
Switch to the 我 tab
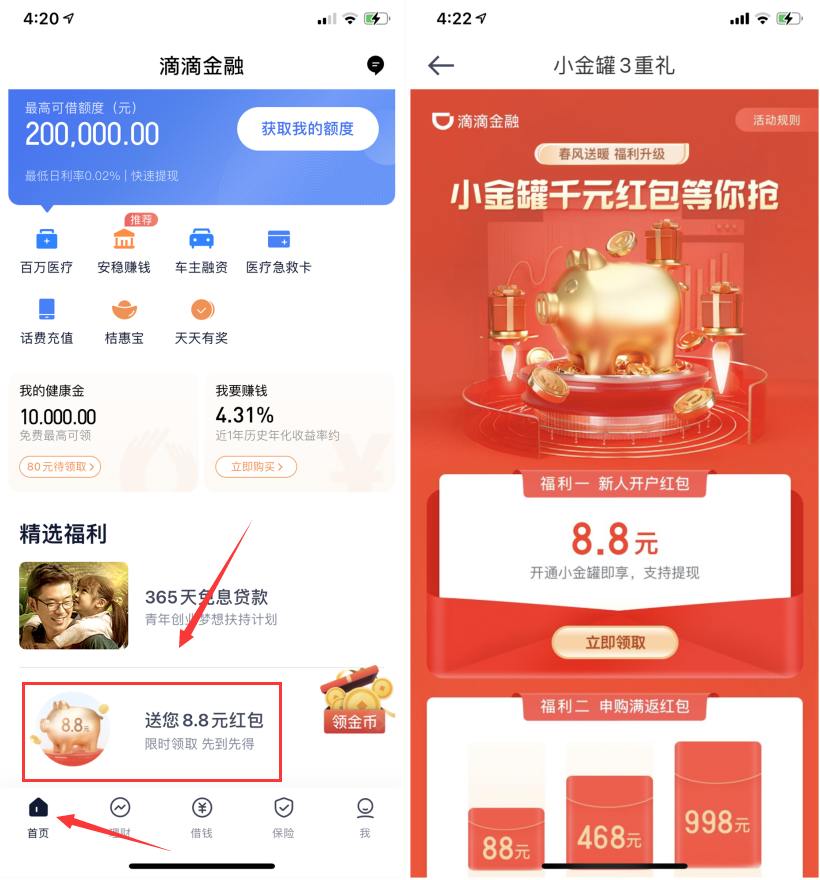click(364, 817)
